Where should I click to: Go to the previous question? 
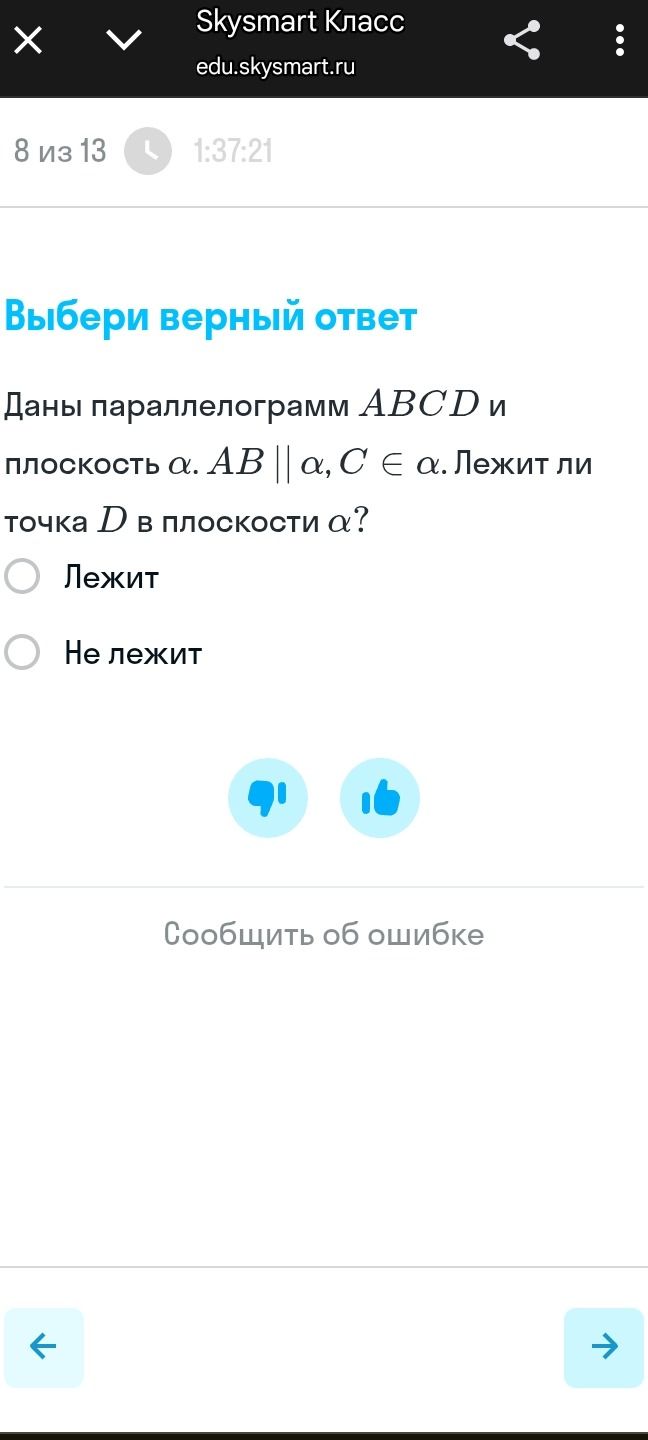point(44,1347)
